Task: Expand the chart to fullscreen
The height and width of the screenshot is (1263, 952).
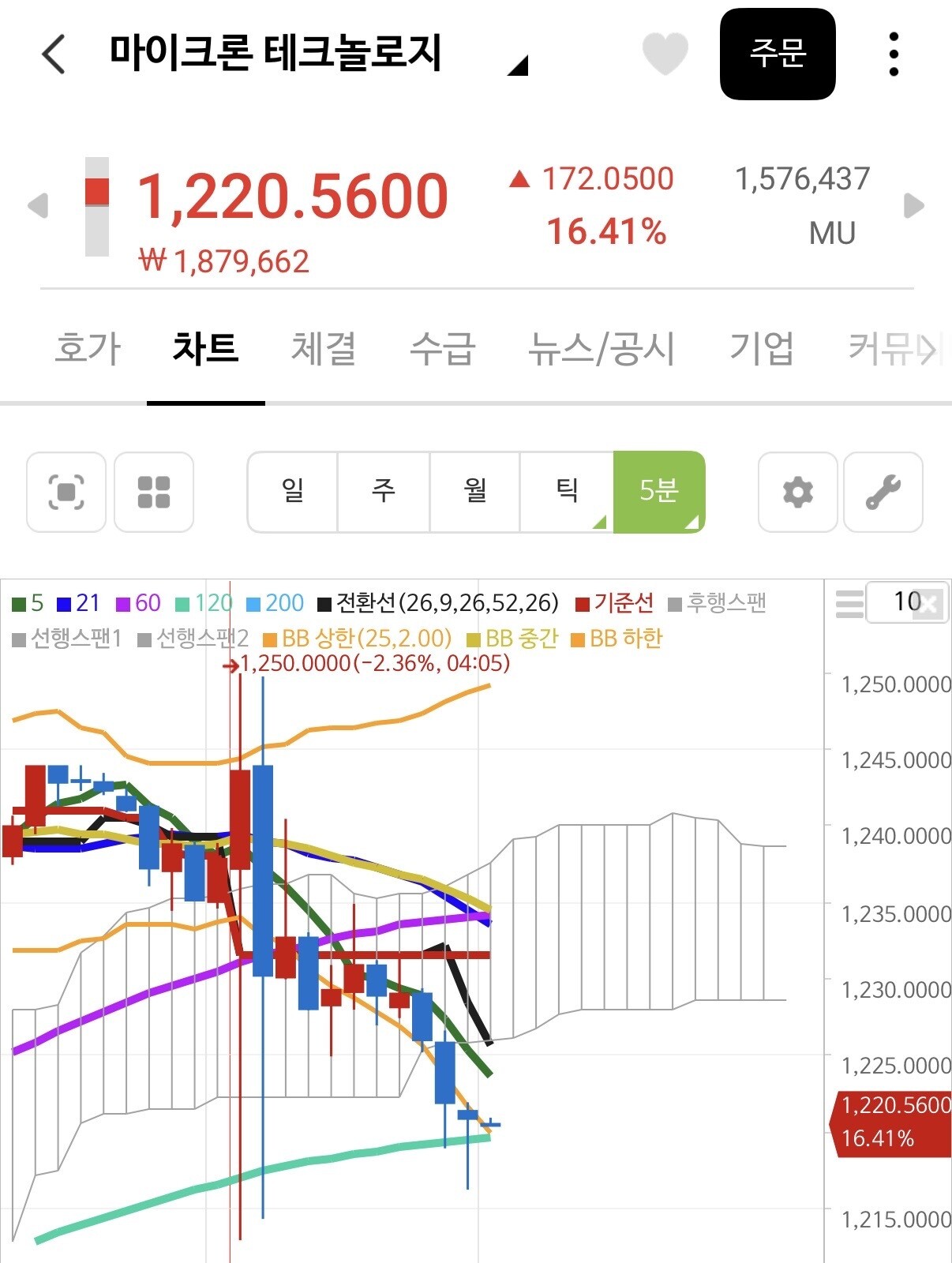Action: click(66, 492)
